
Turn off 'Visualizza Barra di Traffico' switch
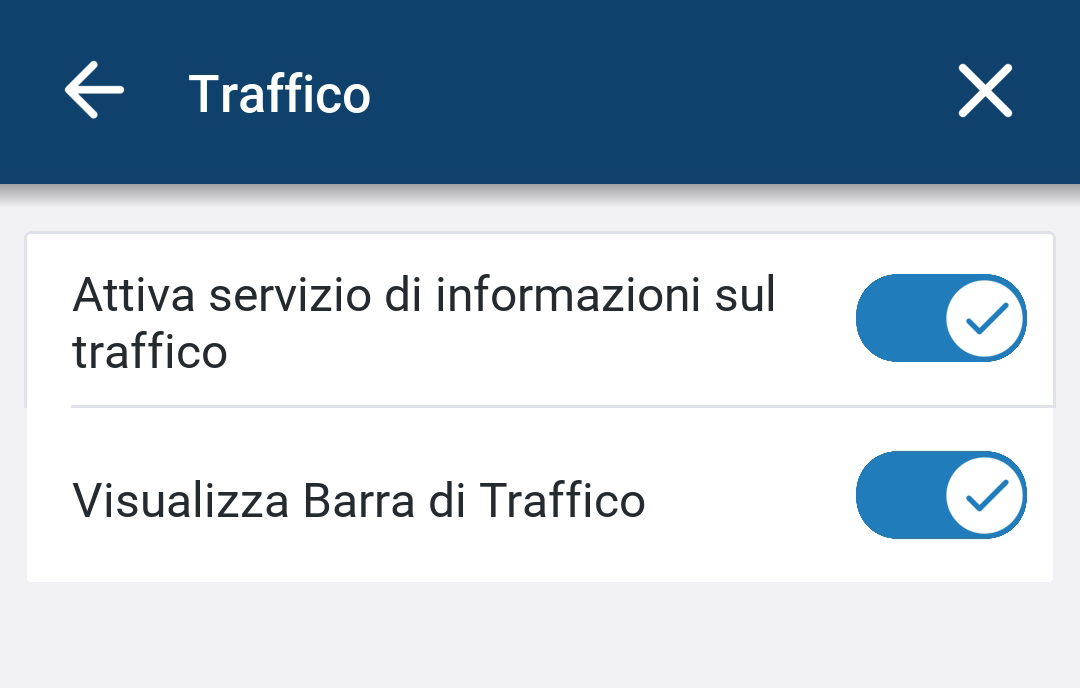pos(941,495)
